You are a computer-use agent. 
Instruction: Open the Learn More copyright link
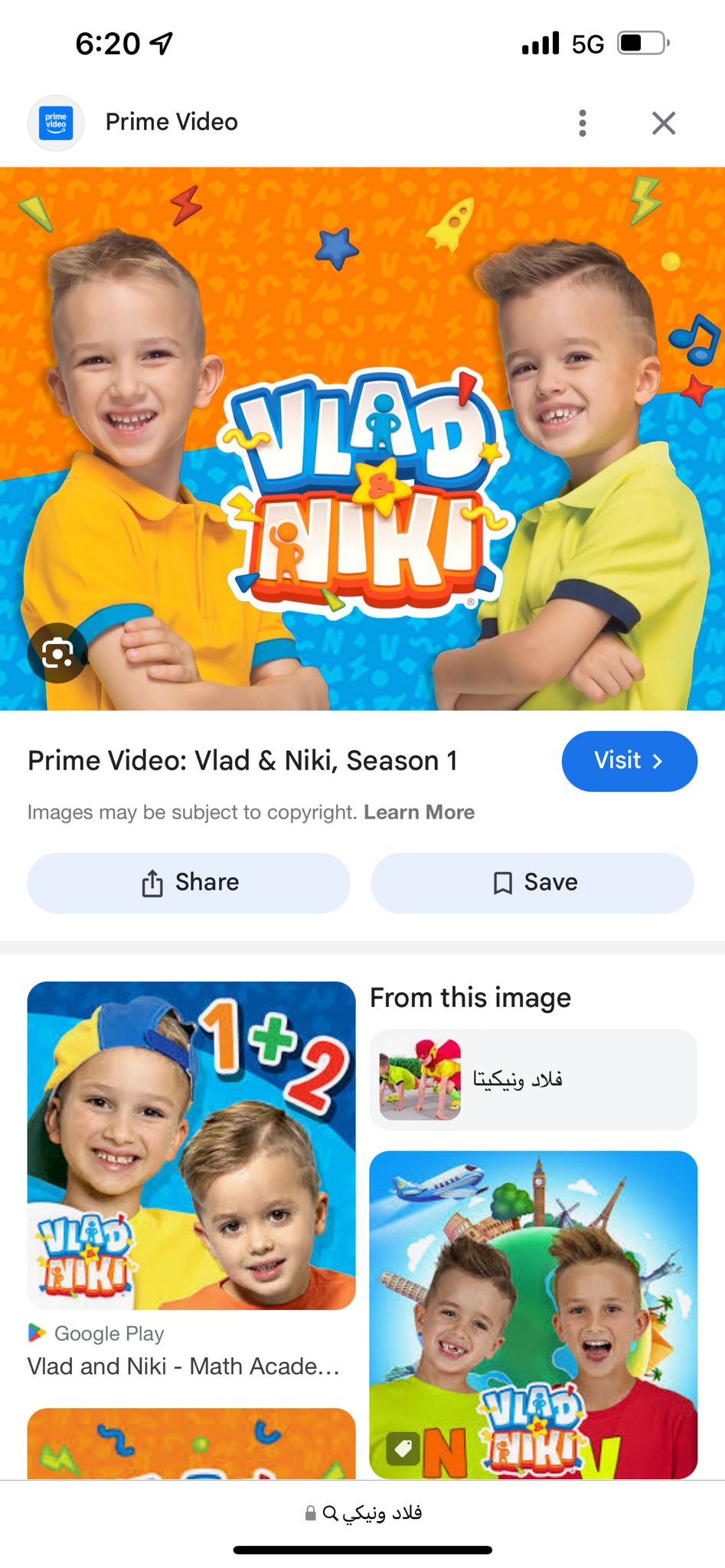point(419,812)
